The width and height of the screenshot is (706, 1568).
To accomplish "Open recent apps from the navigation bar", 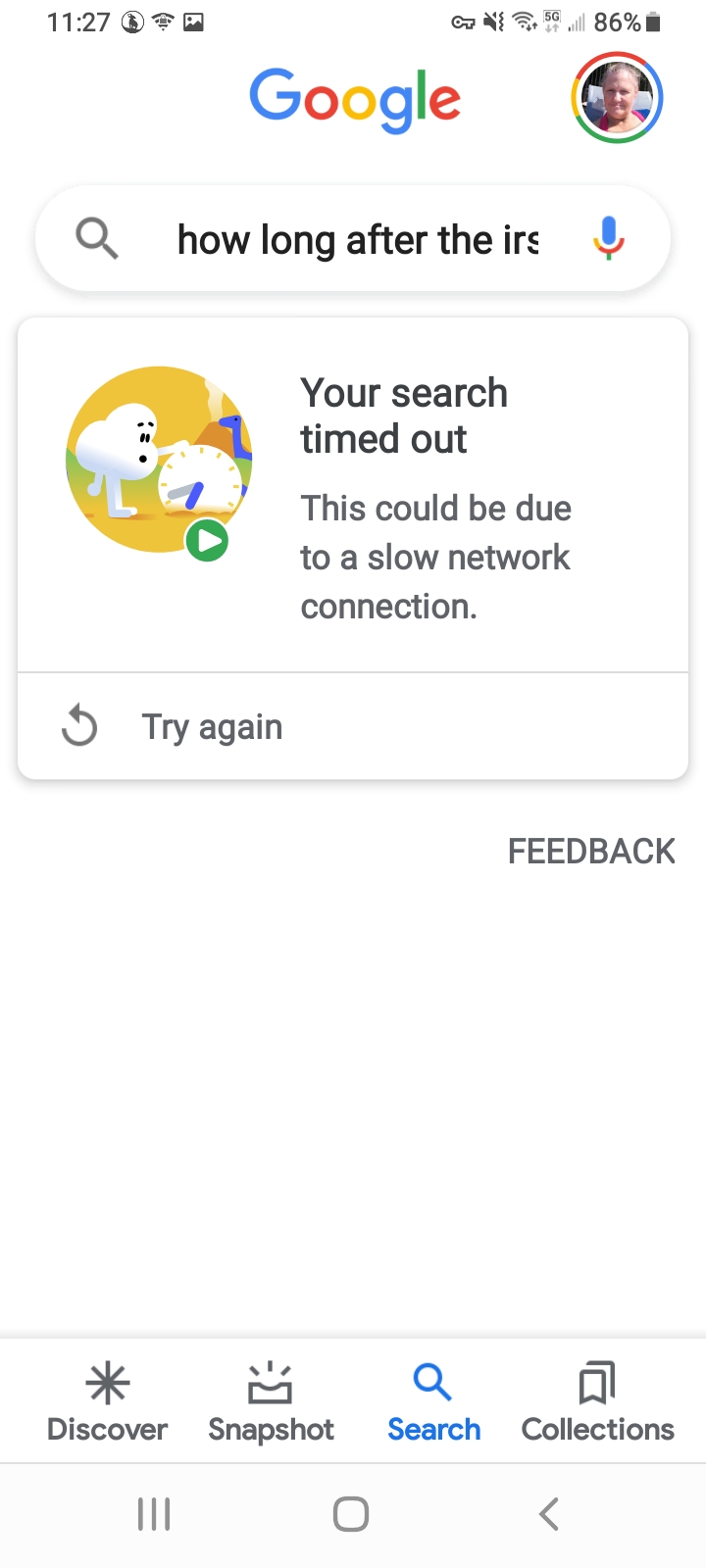I will pos(154,1514).
